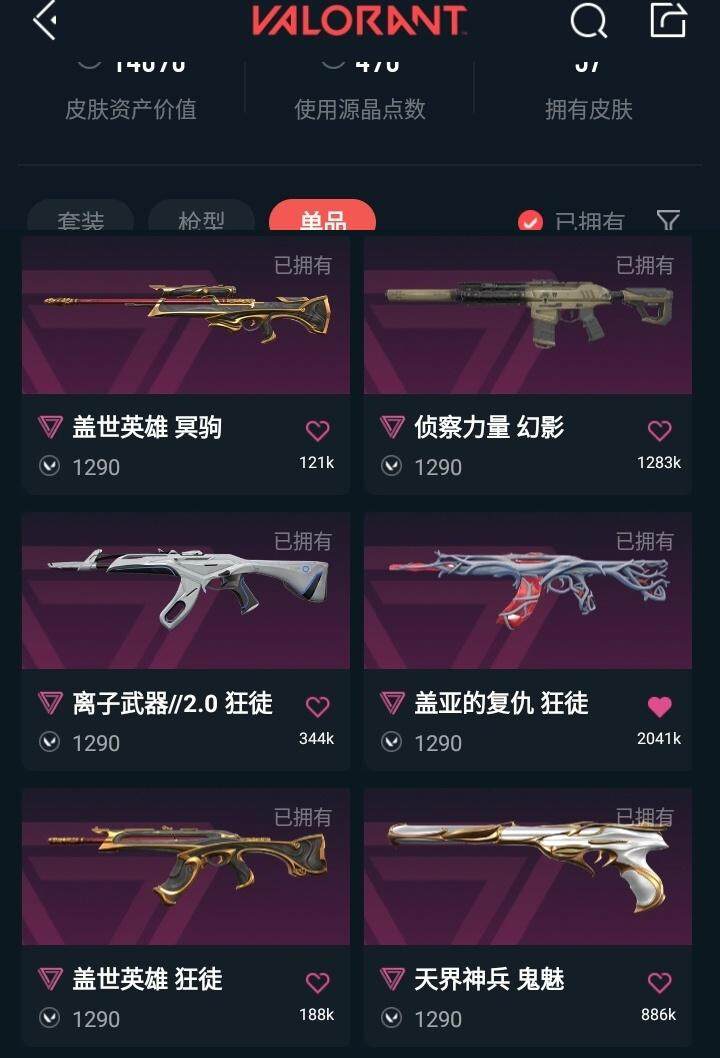Unlike the 盖亚的复仇 狂徒 skin
Viewport: 720px width, 1058px height.
659,707
